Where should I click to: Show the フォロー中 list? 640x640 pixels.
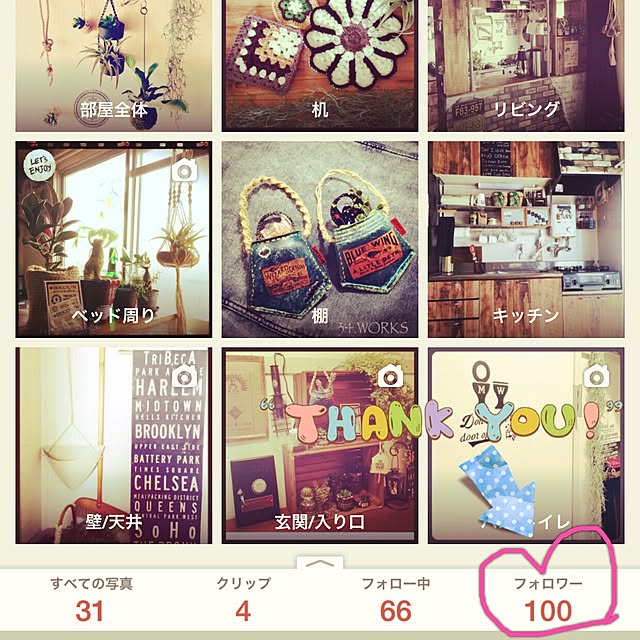(x=396, y=598)
